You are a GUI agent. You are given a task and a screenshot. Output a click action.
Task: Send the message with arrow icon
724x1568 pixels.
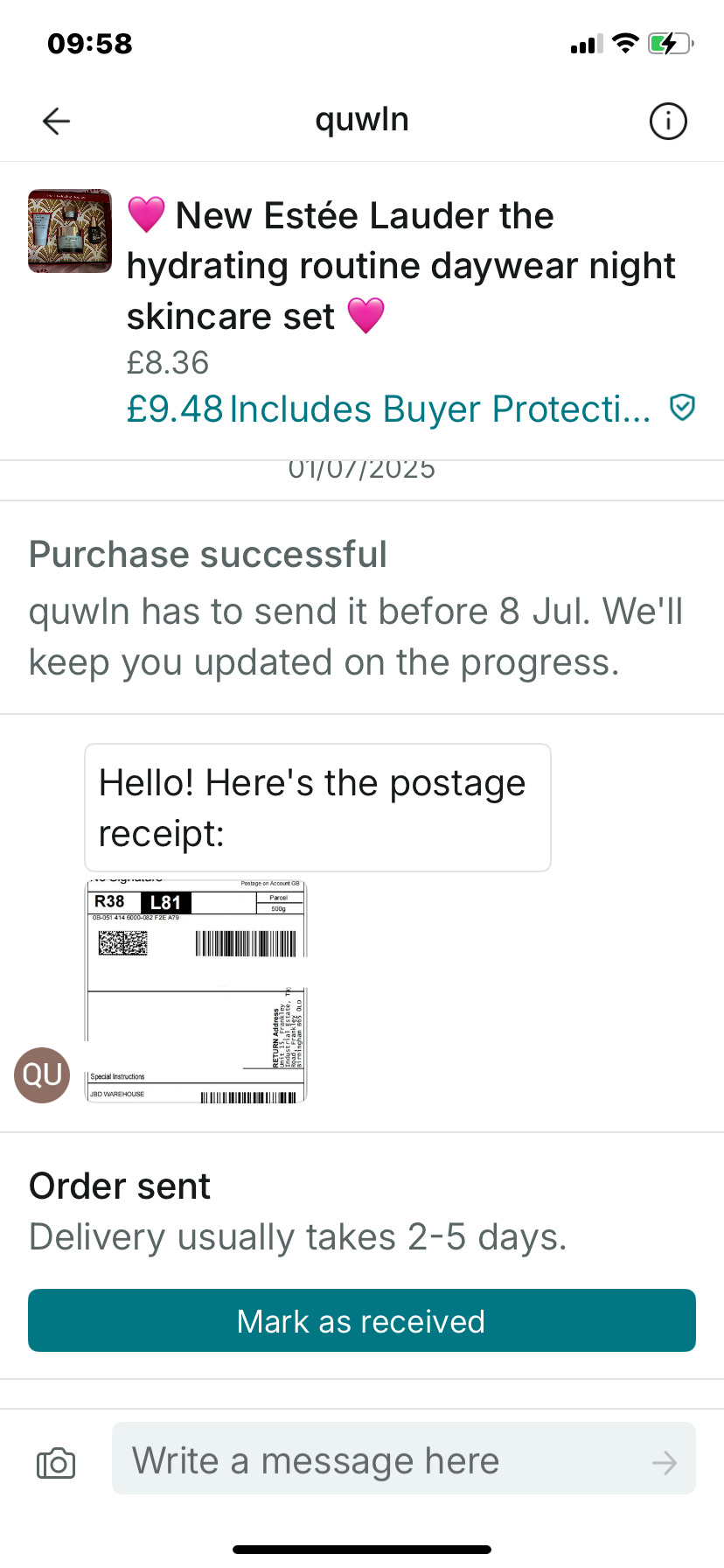[665, 1462]
